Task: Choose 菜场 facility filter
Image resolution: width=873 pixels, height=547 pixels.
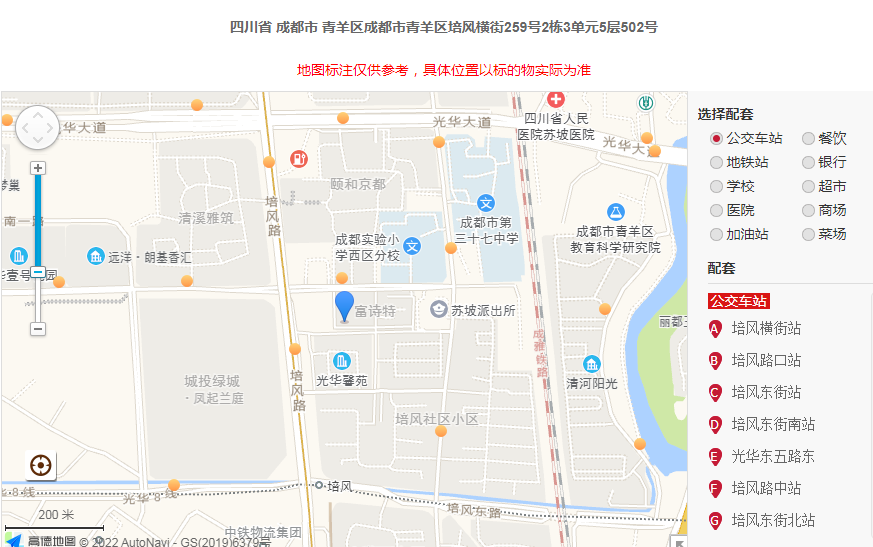Action: pos(808,234)
